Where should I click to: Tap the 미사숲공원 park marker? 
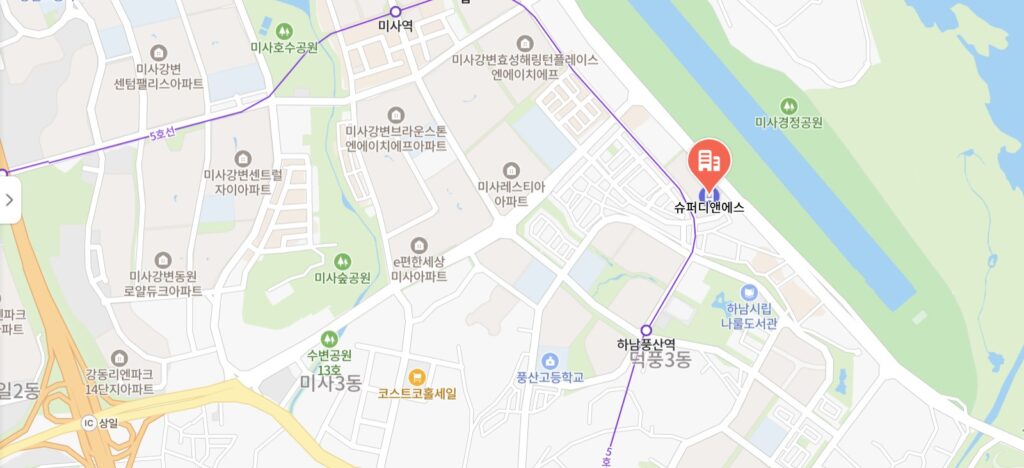[x=342, y=261]
